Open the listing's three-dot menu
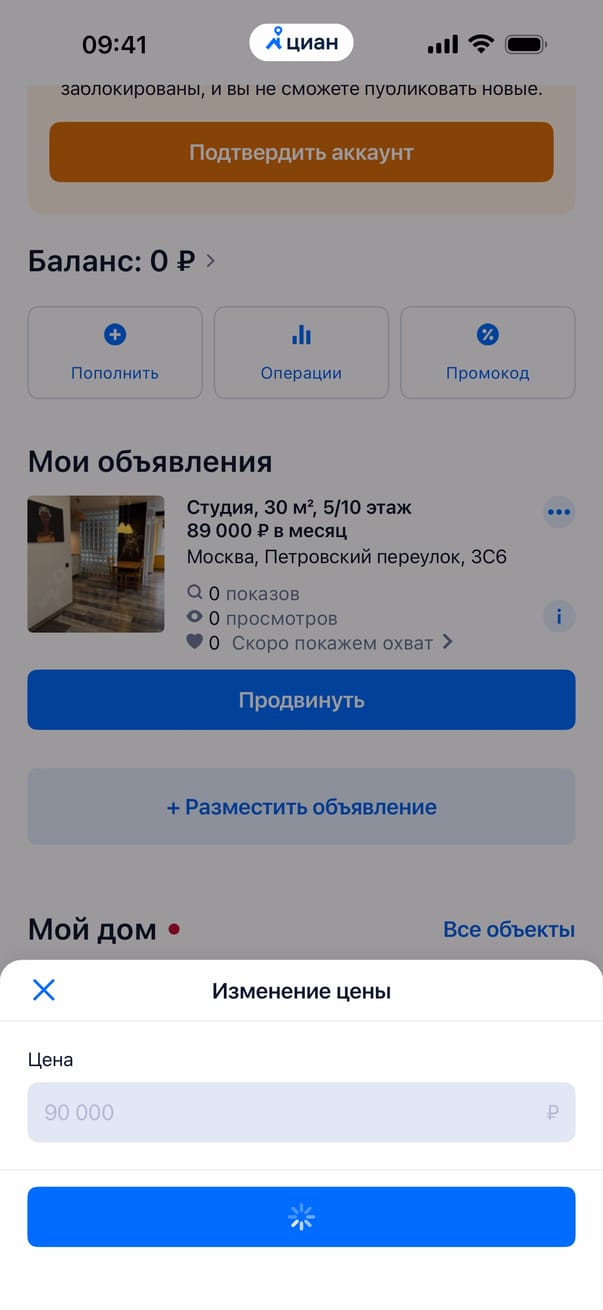 [x=559, y=513]
